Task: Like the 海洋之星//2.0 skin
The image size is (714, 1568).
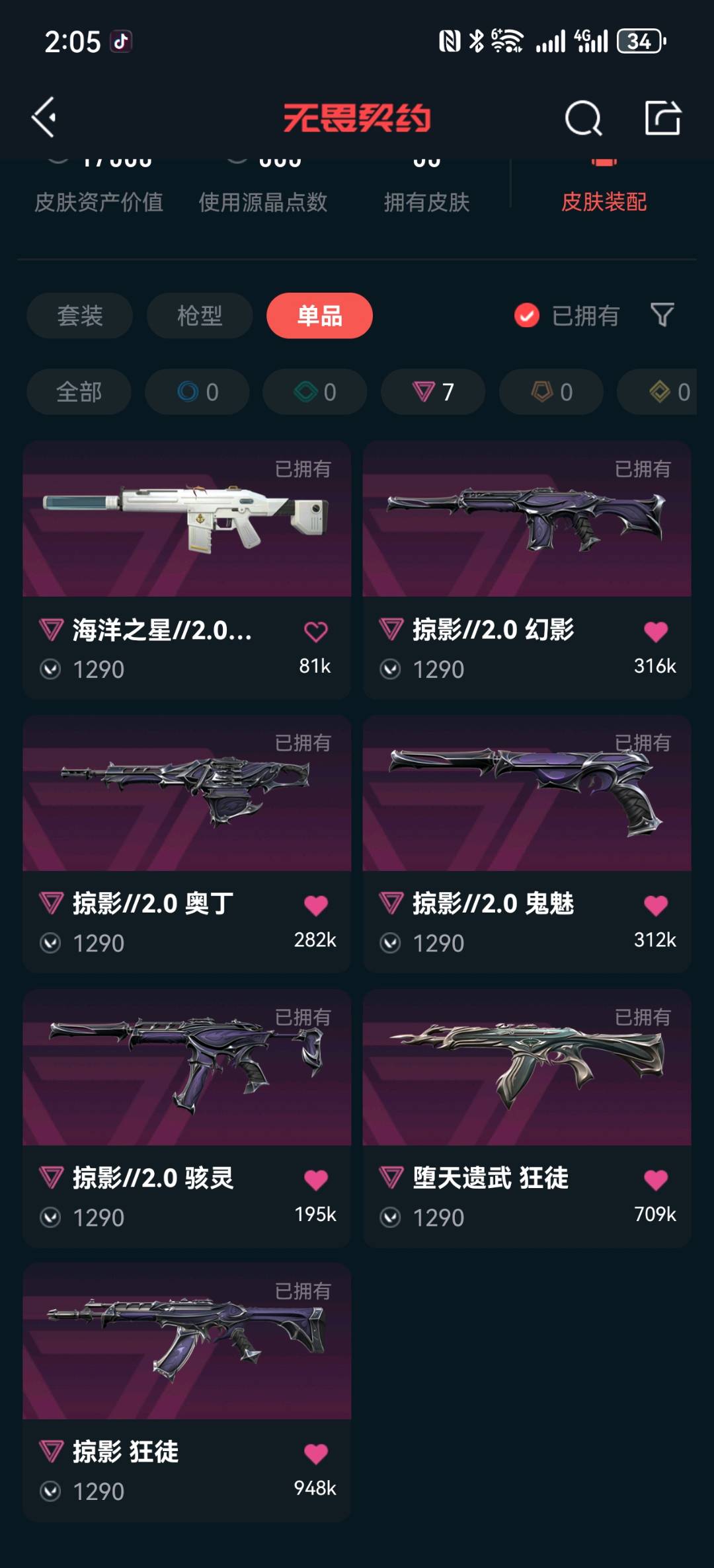Action: click(x=315, y=632)
